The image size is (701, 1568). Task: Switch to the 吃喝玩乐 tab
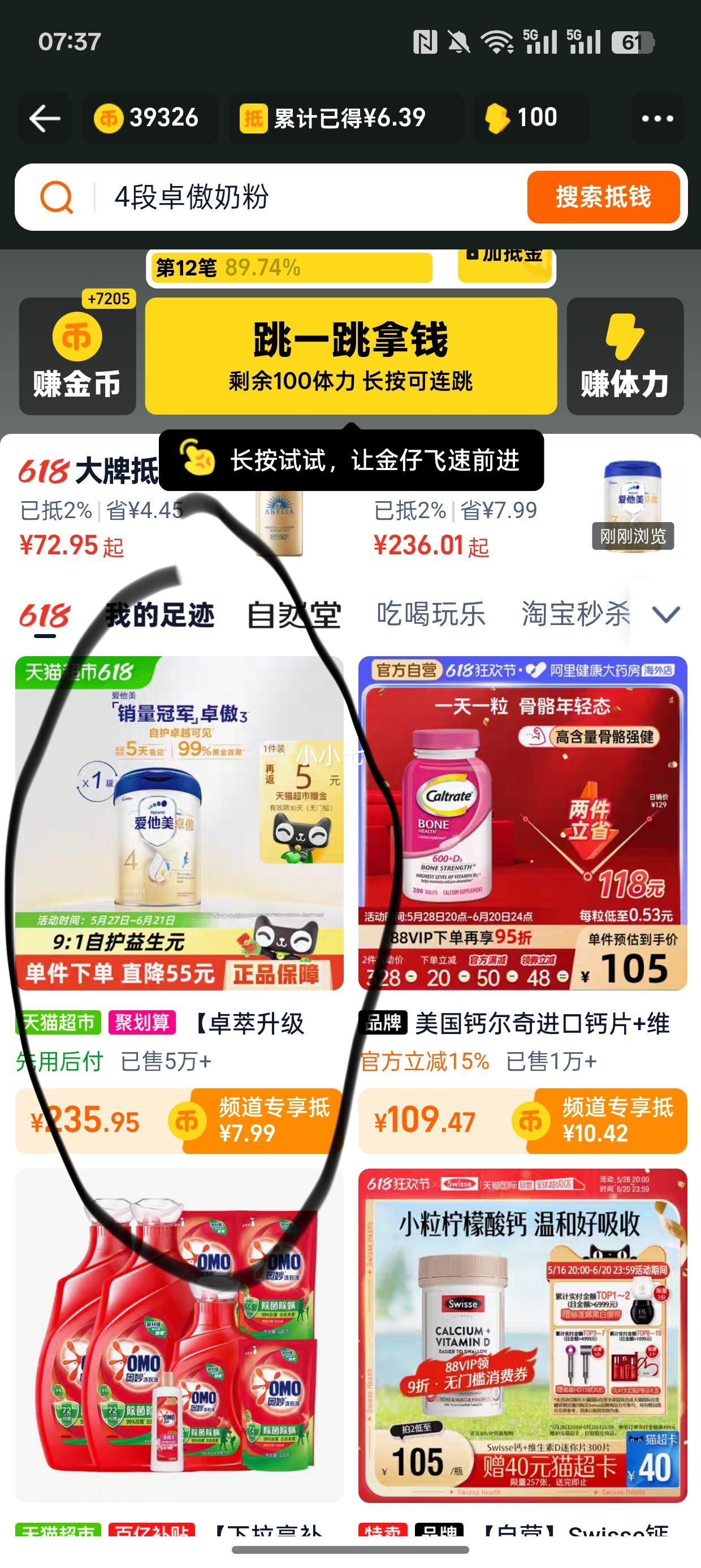pos(431,615)
